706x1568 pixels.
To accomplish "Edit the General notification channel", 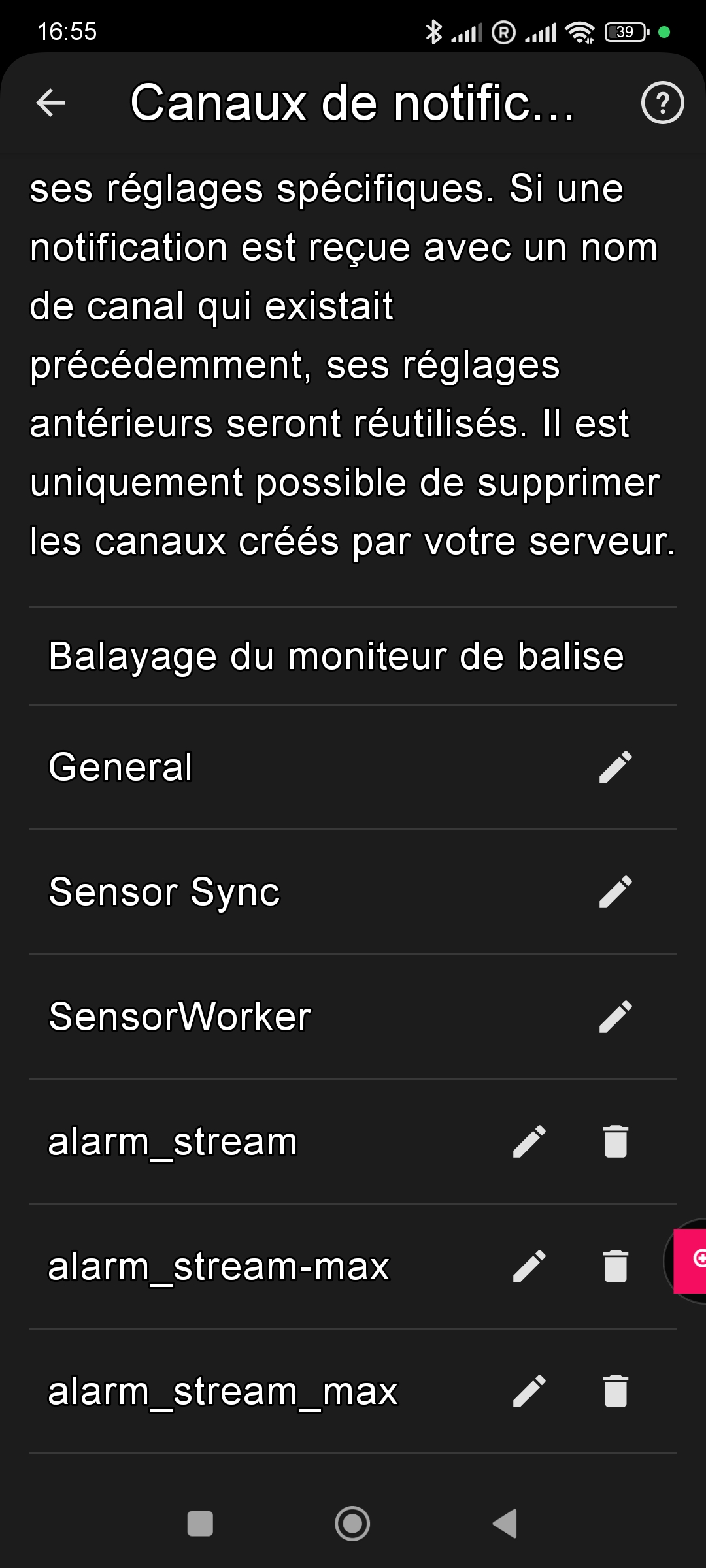I will click(615, 766).
